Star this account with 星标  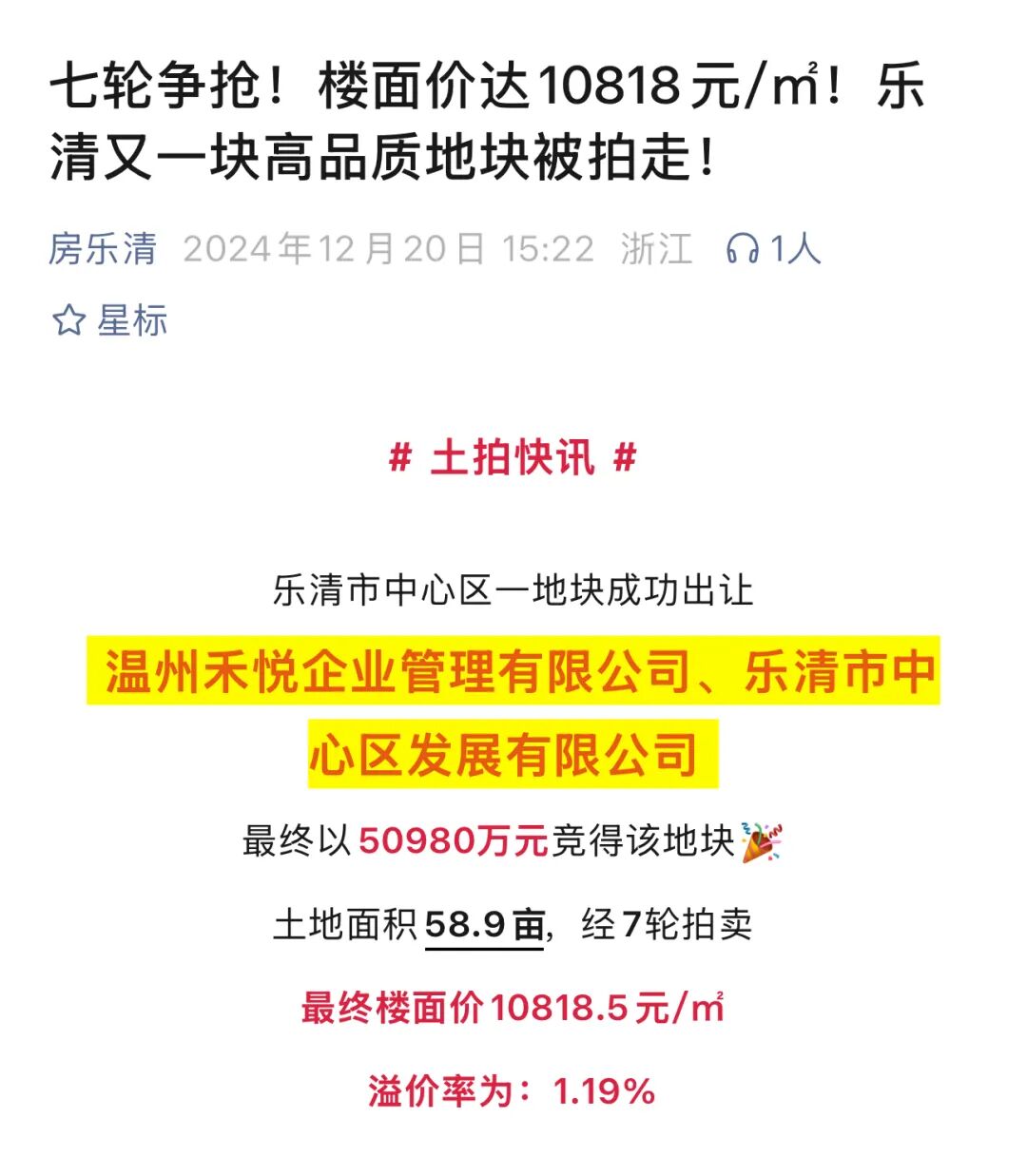[109, 320]
